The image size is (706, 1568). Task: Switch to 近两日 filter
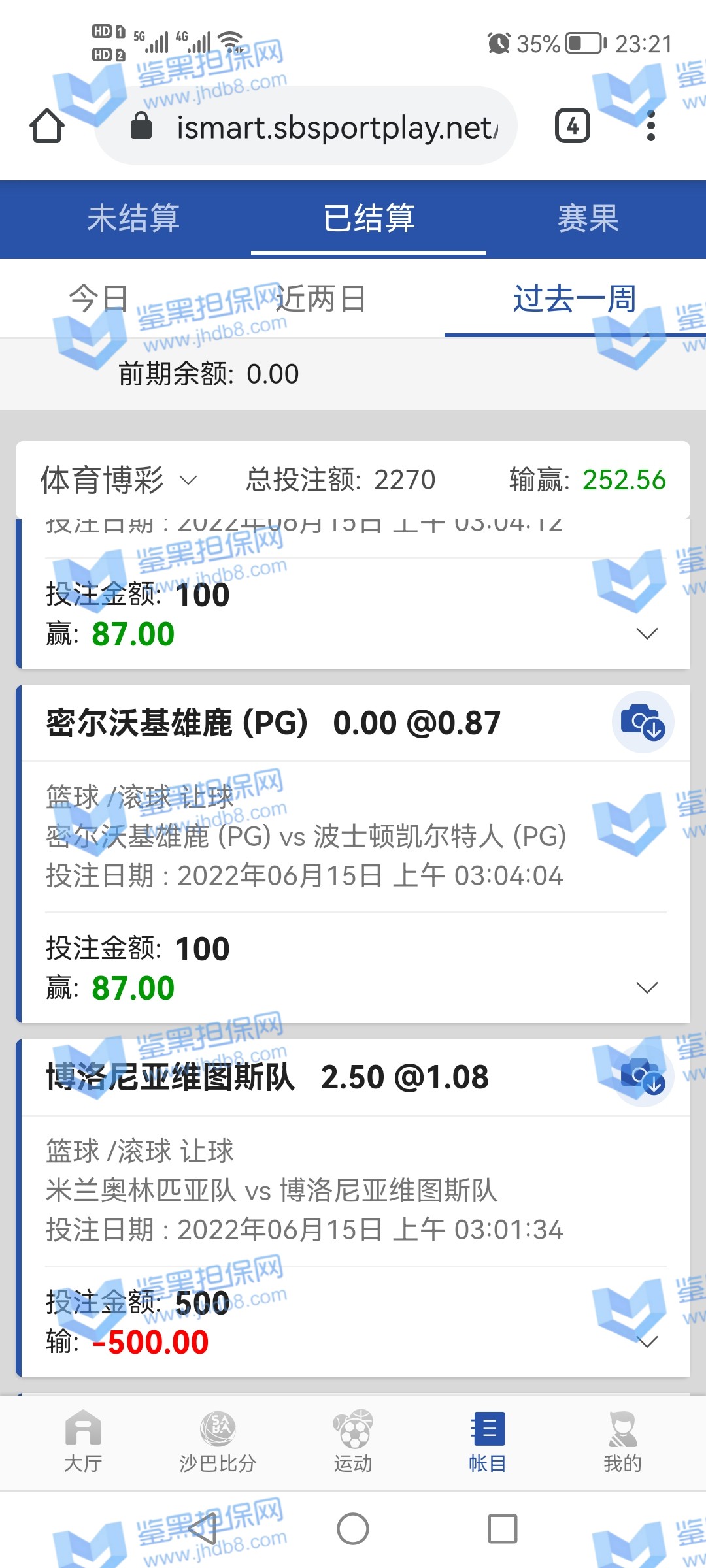(320, 299)
